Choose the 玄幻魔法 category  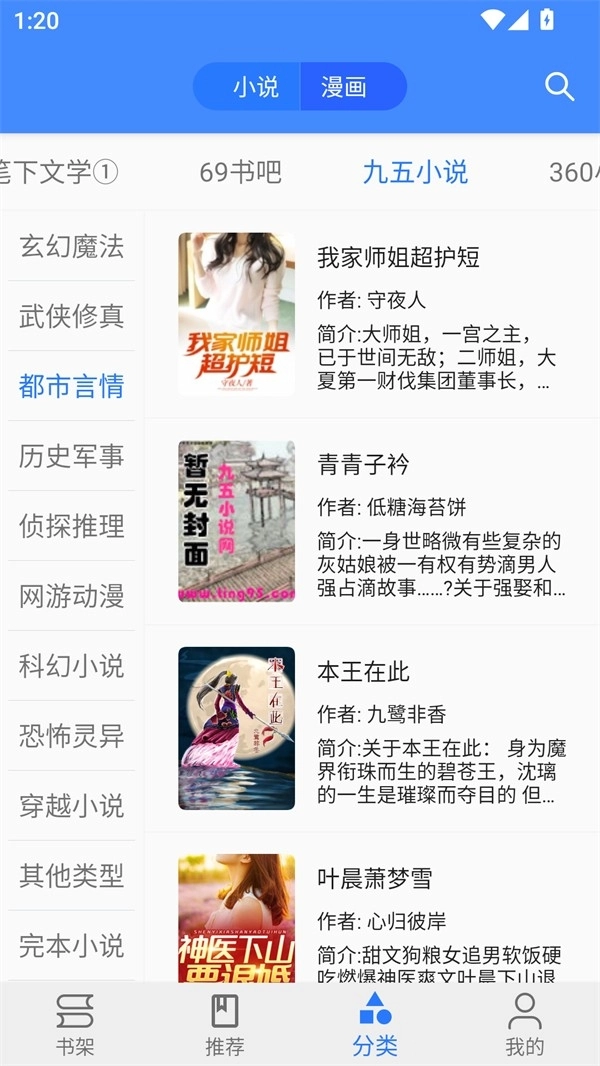click(x=72, y=246)
